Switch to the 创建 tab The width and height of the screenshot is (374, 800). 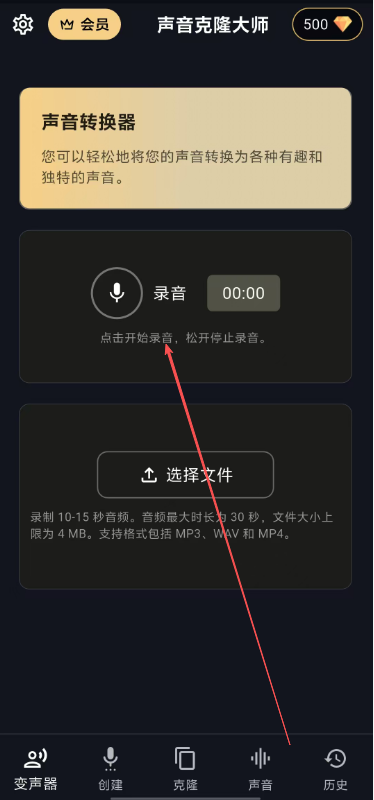click(110, 768)
